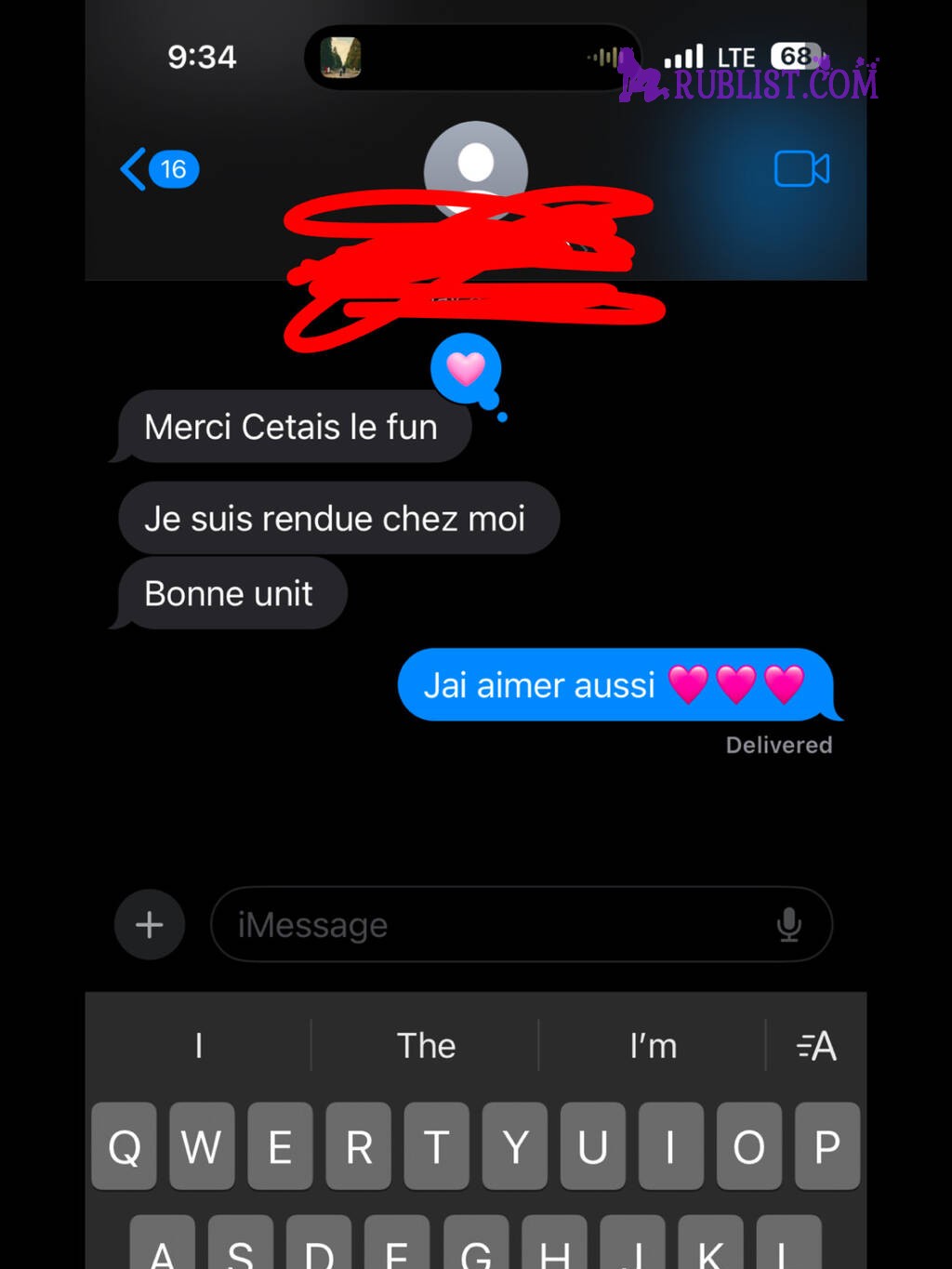952x1269 pixels.
Task: Insert the suggested word "The"
Action: pyautogui.click(x=426, y=1046)
